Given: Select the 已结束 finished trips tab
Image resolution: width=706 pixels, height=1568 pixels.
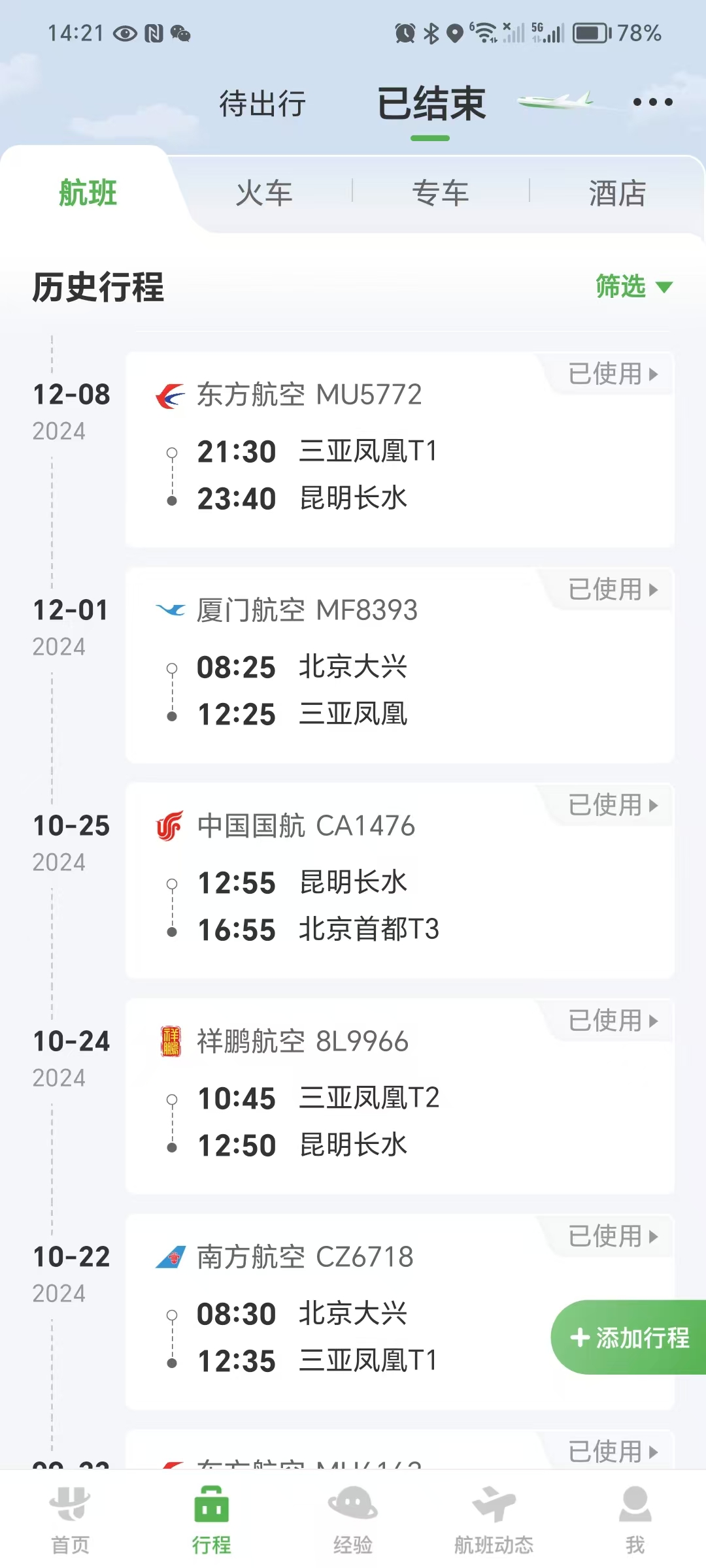Looking at the screenshot, I should (431, 104).
